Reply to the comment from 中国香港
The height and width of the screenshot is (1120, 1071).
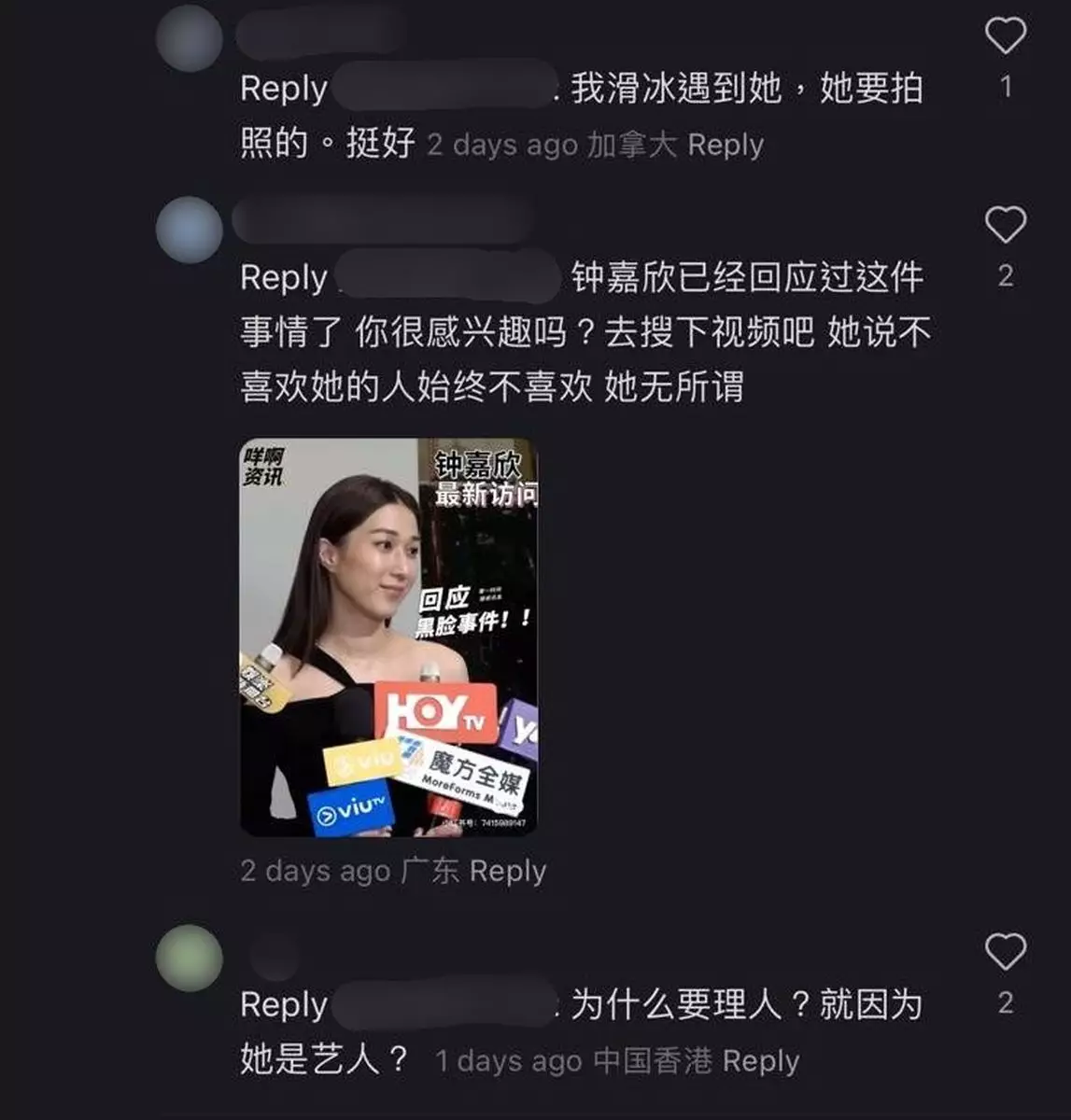pyautogui.click(x=760, y=1061)
